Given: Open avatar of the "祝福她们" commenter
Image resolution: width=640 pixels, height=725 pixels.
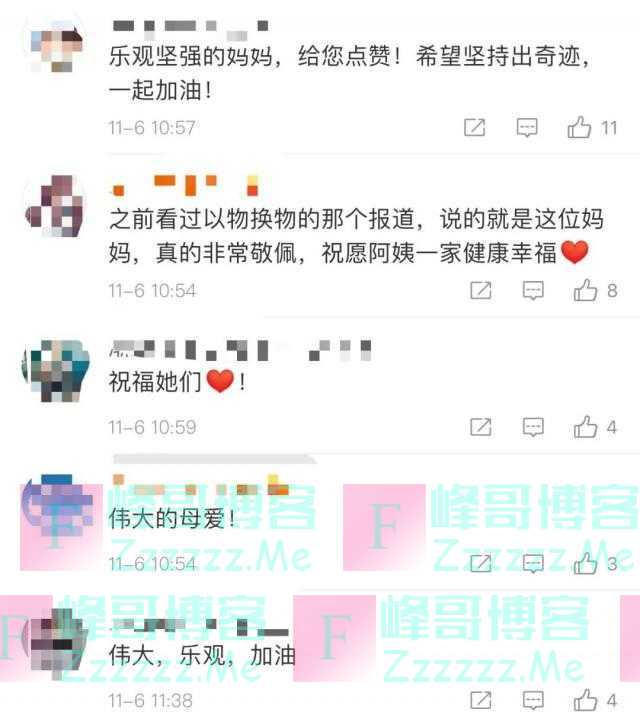Looking at the screenshot, I should coord(56,370).
